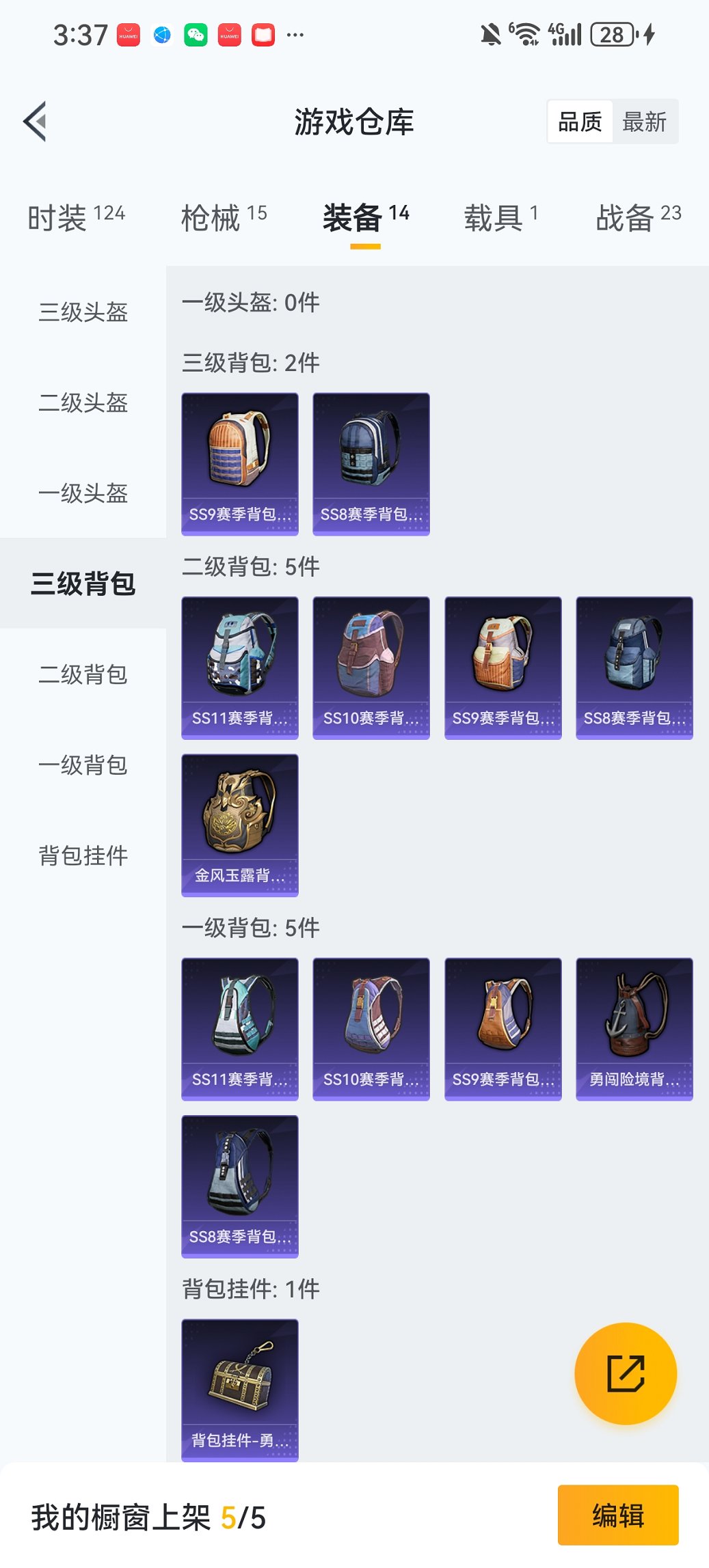The height and width of the screenshot is (1568, 709).
Task: View the SS11 backpack under 二级背包
Action: 240,668
